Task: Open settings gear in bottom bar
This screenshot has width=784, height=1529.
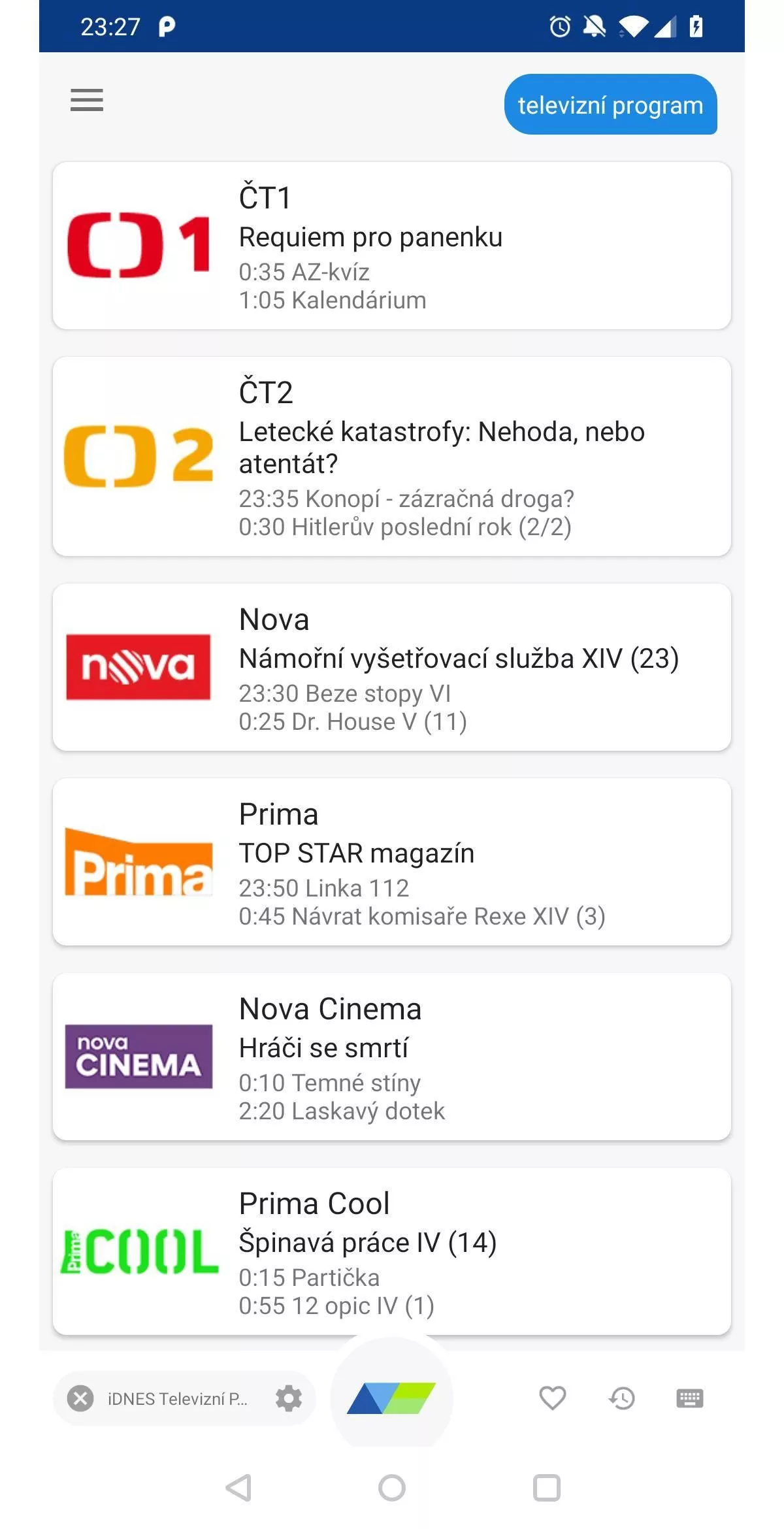Action: [289, 1398]
